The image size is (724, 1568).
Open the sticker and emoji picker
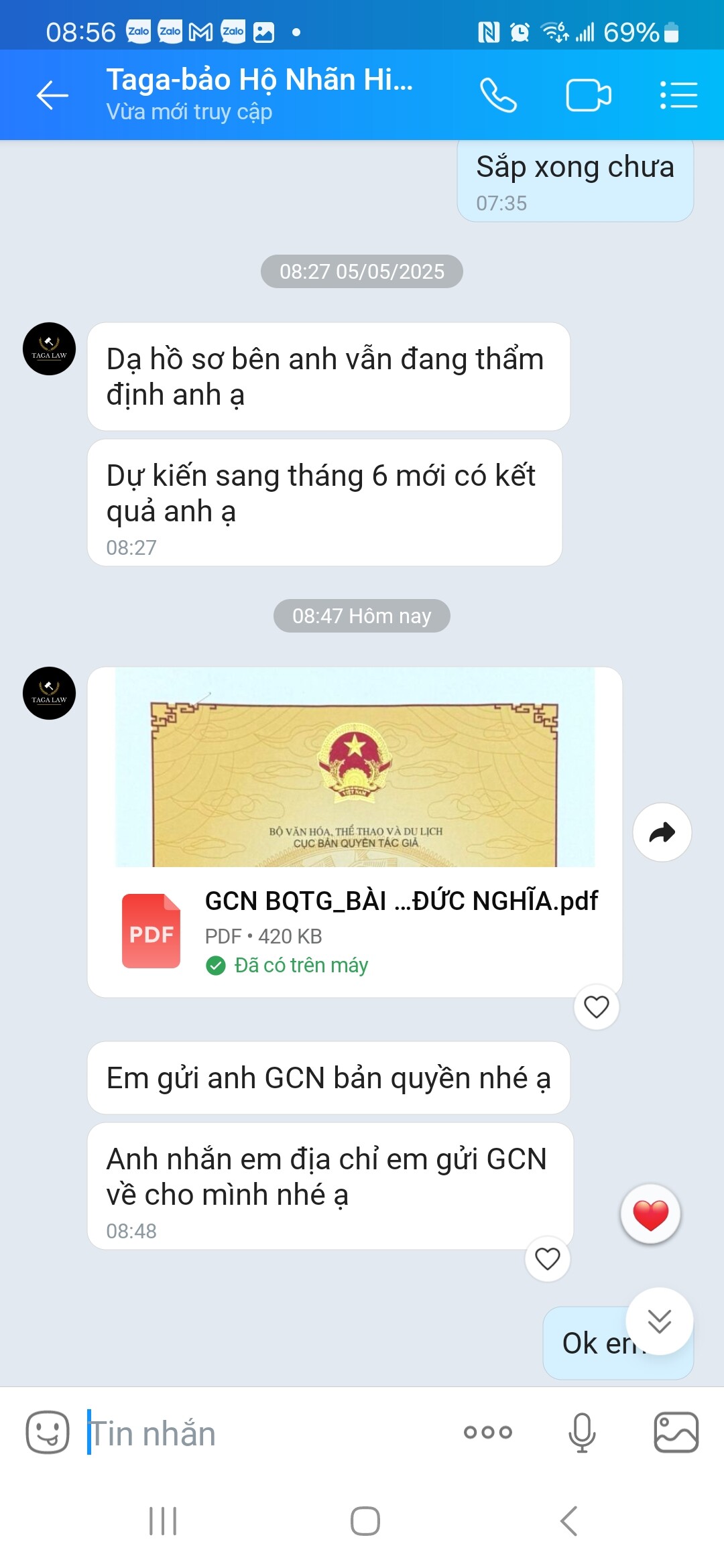pos(48,1433)
